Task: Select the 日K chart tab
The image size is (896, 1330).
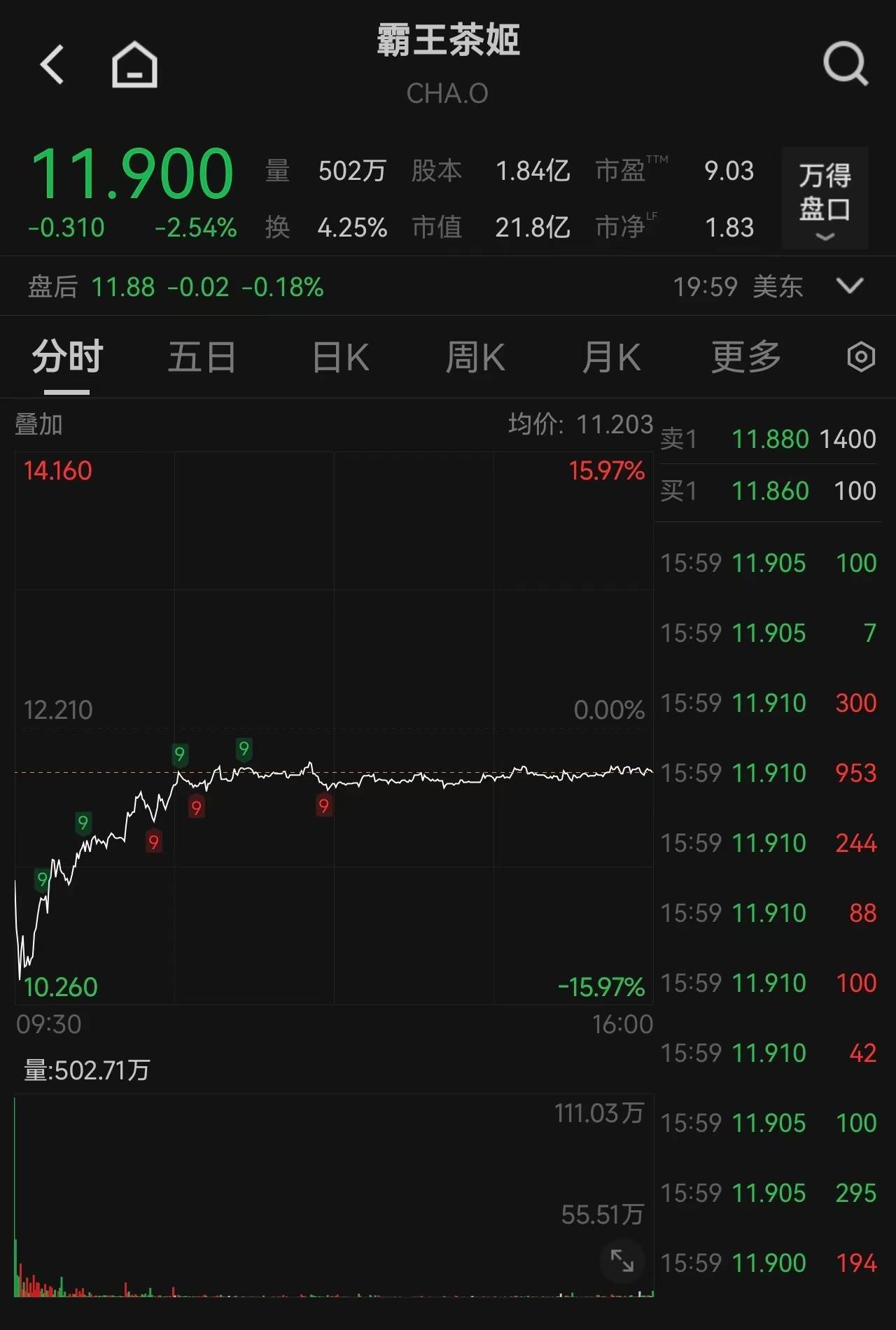Action: (341, 357)
